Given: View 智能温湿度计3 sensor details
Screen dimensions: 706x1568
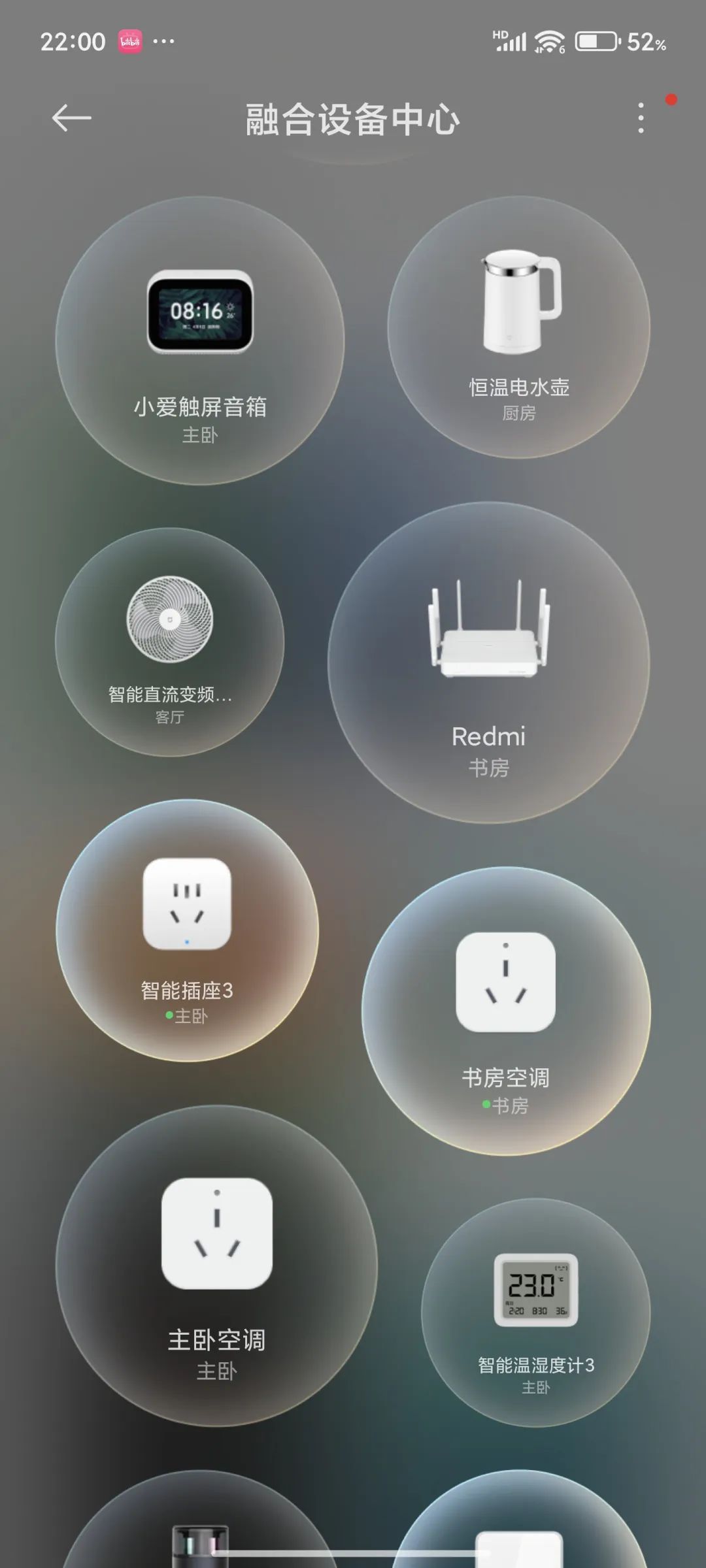Looking at the screenshot, I should (x=536, y=1313).
